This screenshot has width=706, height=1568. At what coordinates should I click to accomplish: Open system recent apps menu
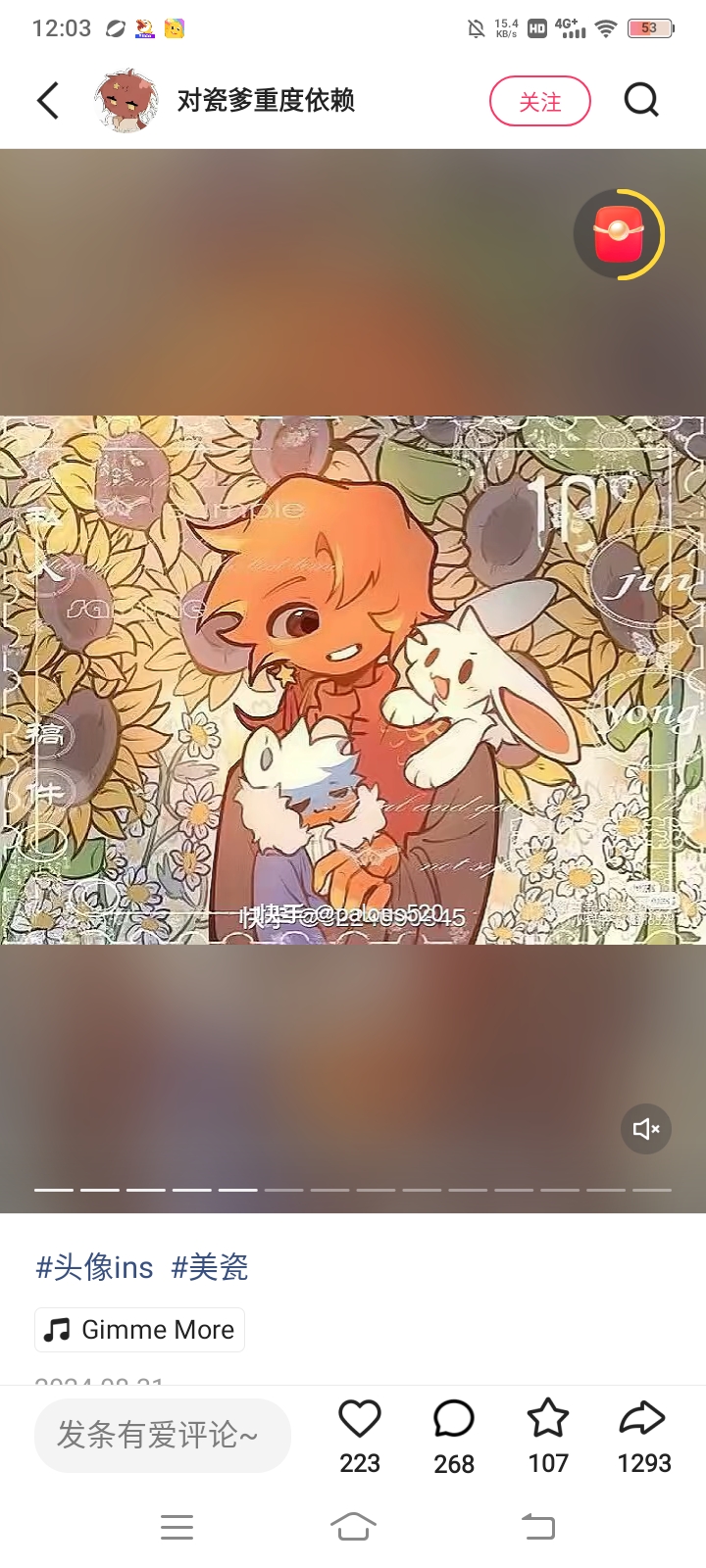[176, 1527]
